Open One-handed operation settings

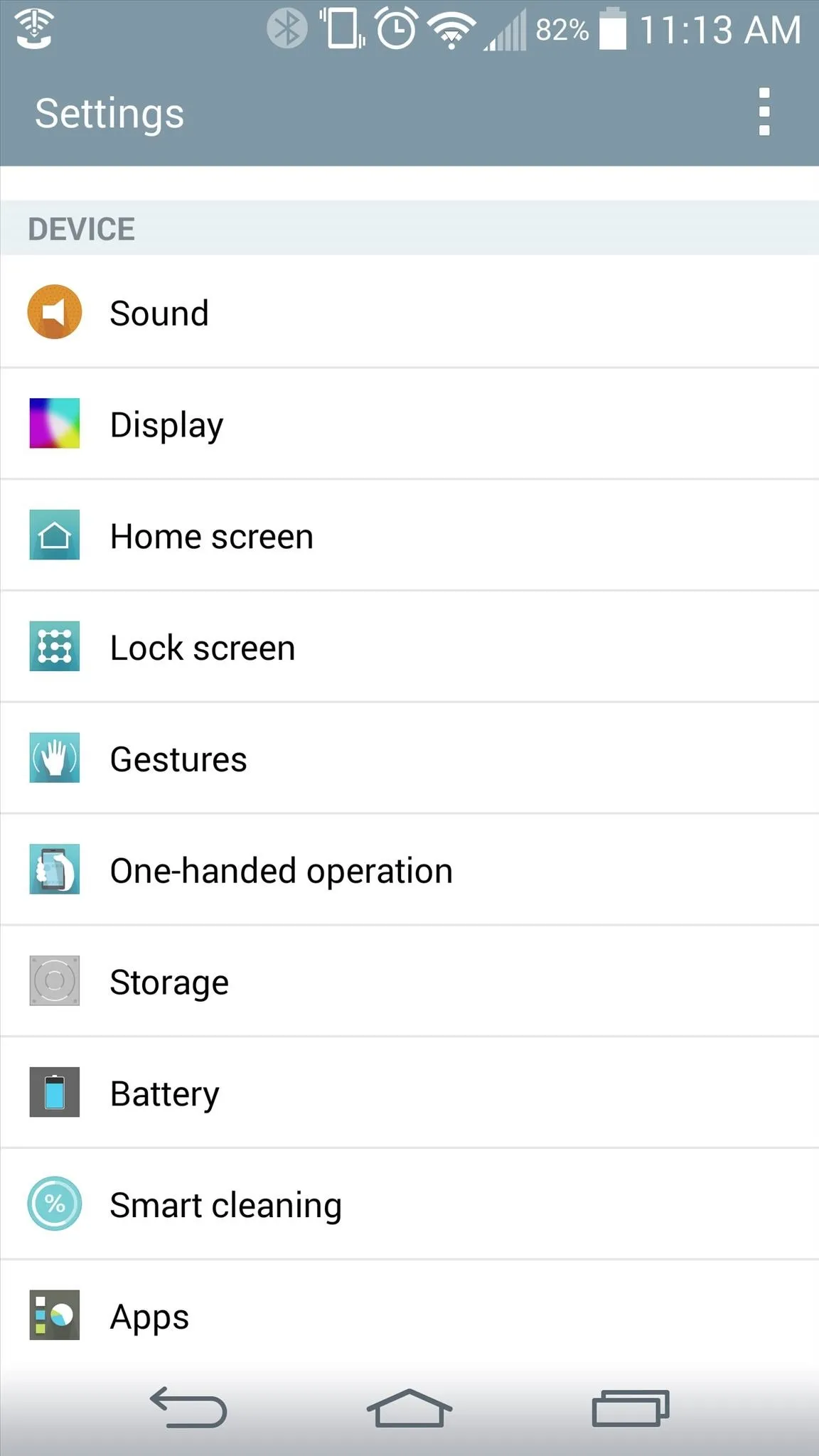409,870
